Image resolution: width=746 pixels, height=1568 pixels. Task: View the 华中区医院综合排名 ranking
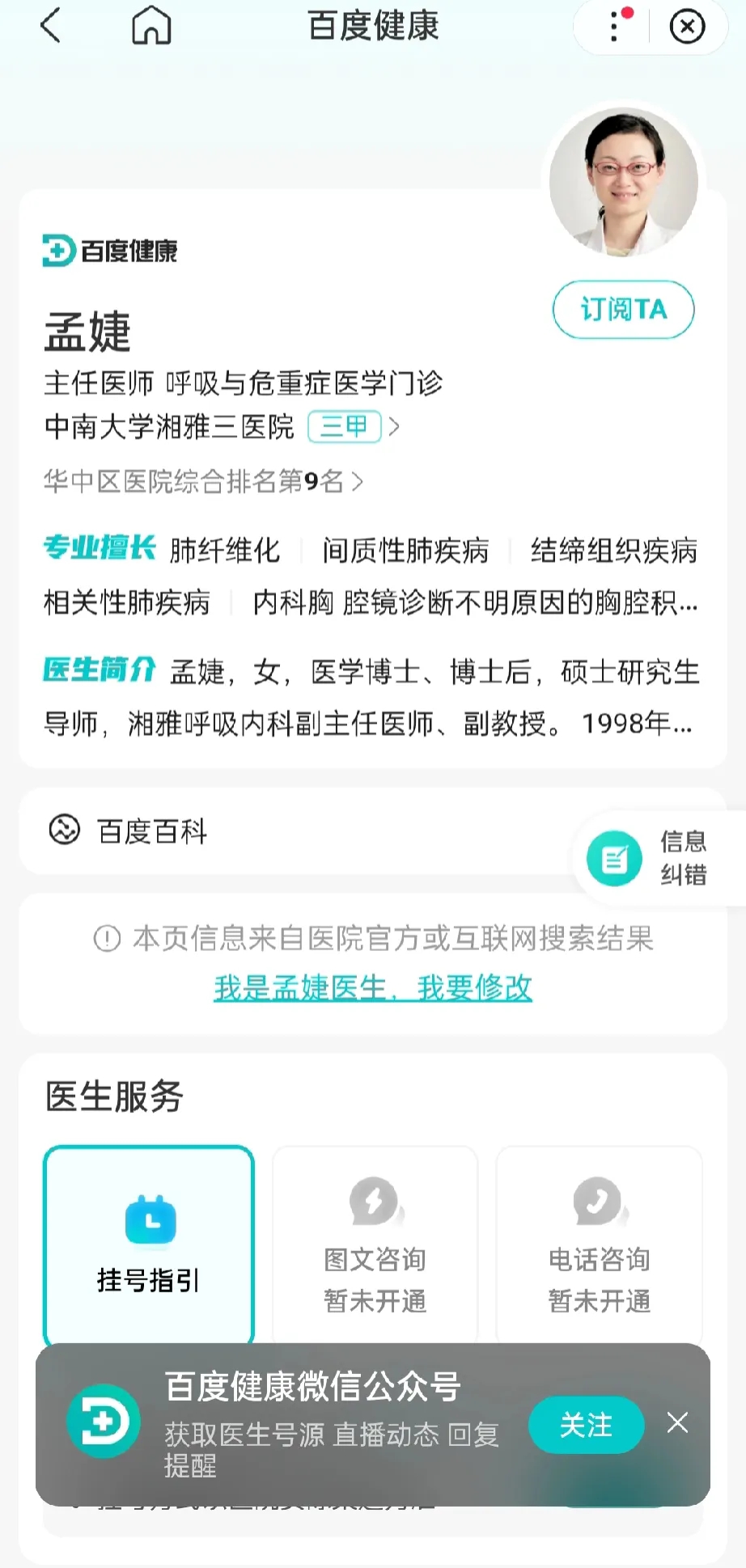click(203, 481)
